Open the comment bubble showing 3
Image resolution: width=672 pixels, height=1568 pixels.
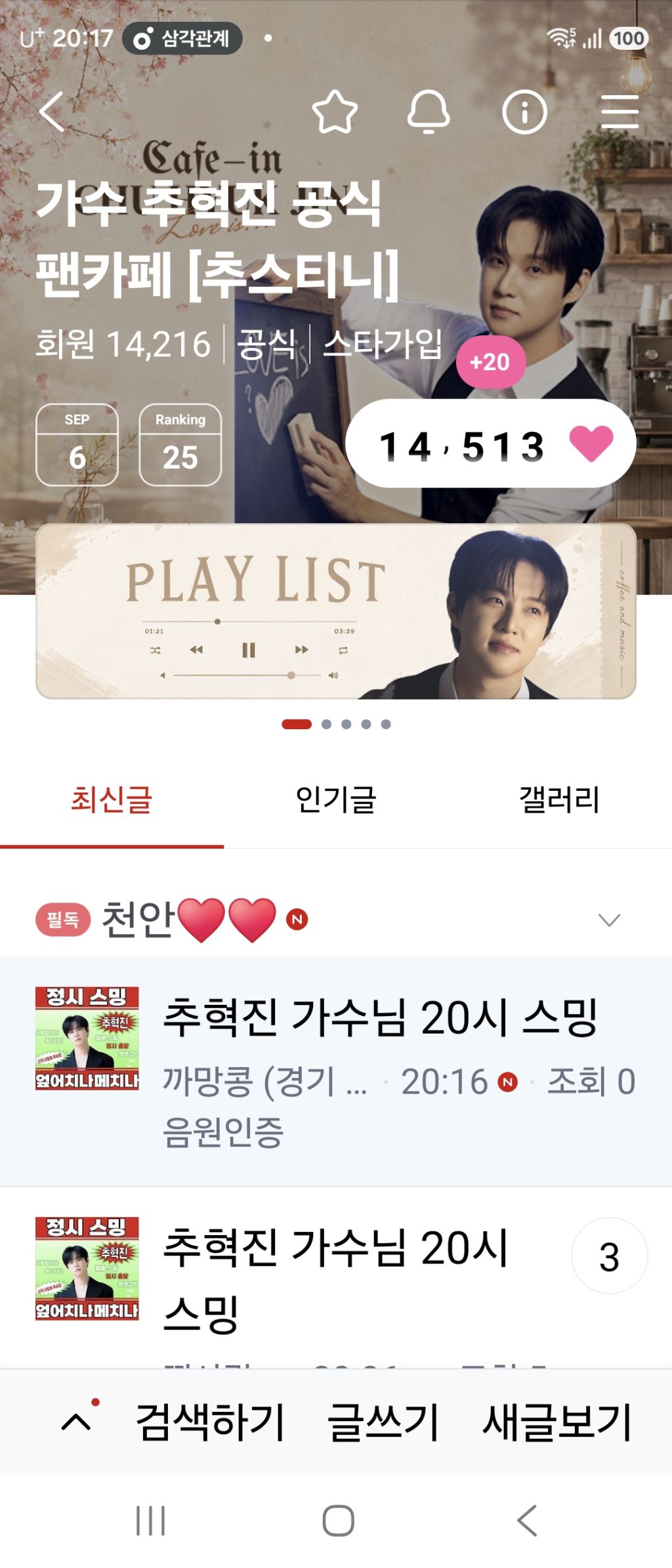pyautogui.click(x=609, y=1256)
